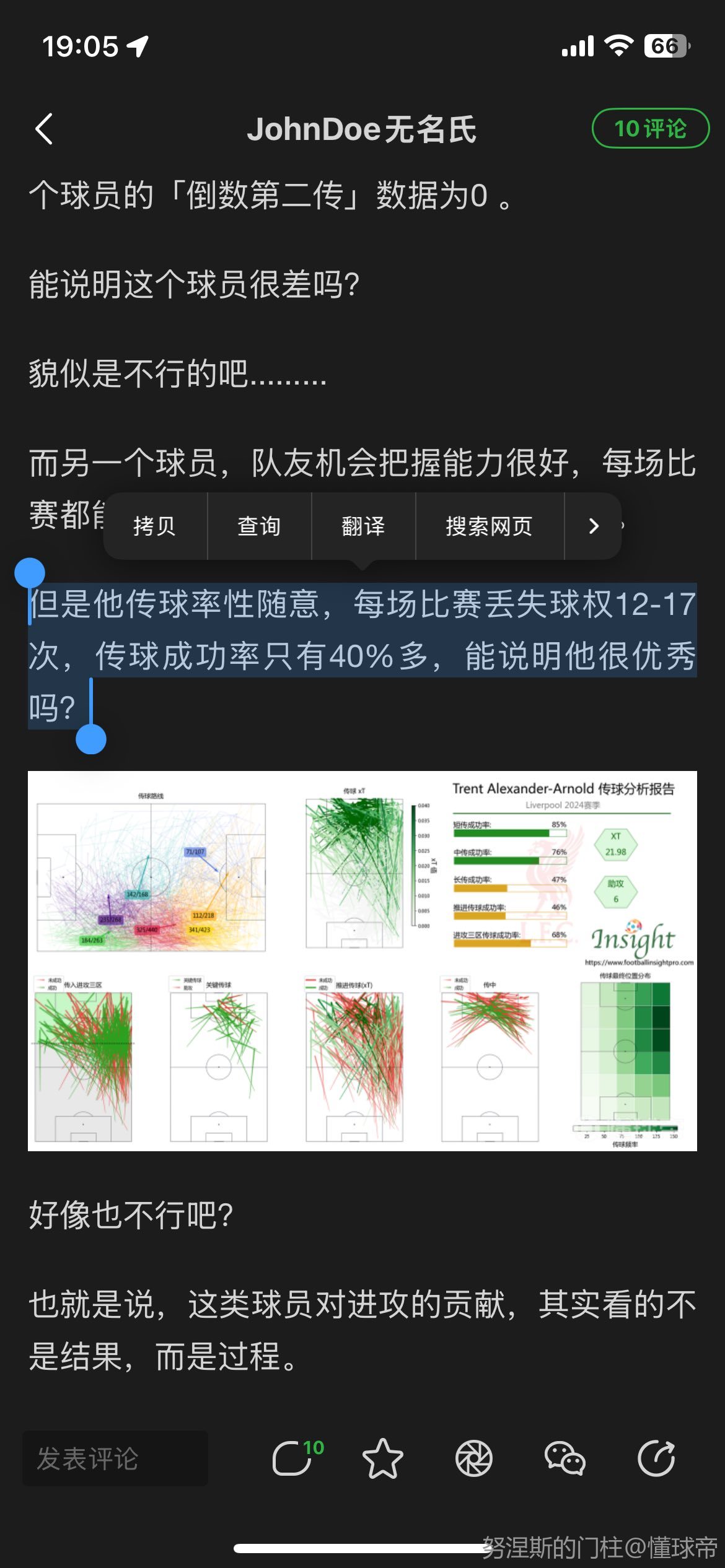Select 搜索网页 for the highlighted text
Image resolution: width=725 pixels, height=1568 pixels.
[x=489, y=526]
